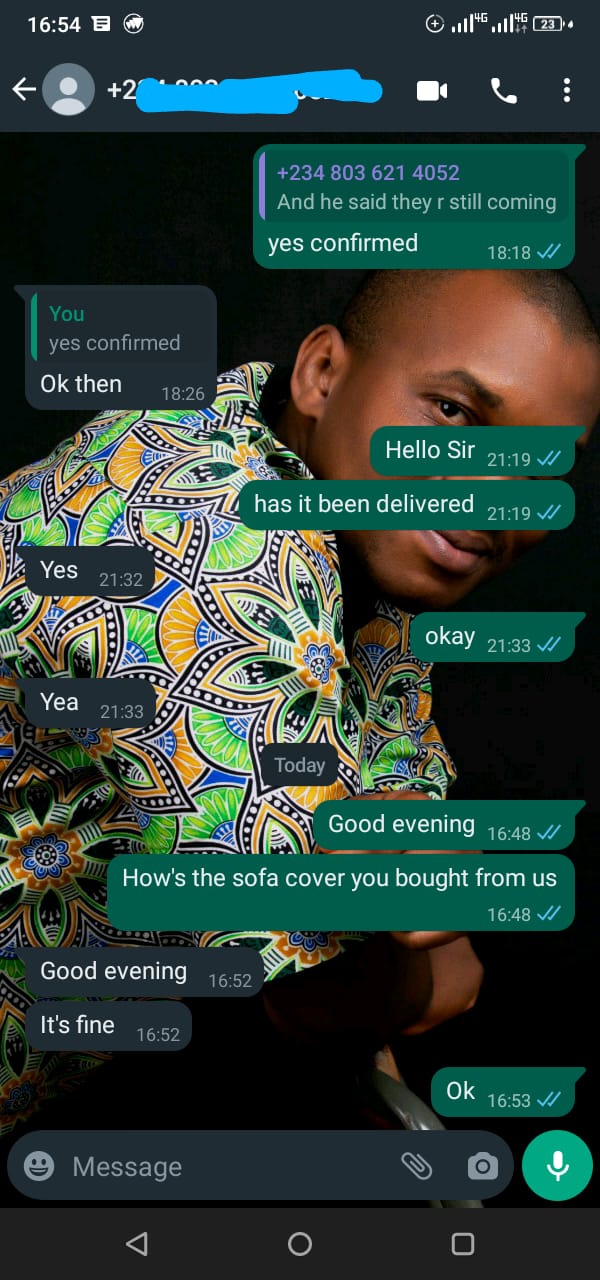Viewport: 600px width, 1280px height.
Task: Tap the system home button
Action: coord(300,1243)
